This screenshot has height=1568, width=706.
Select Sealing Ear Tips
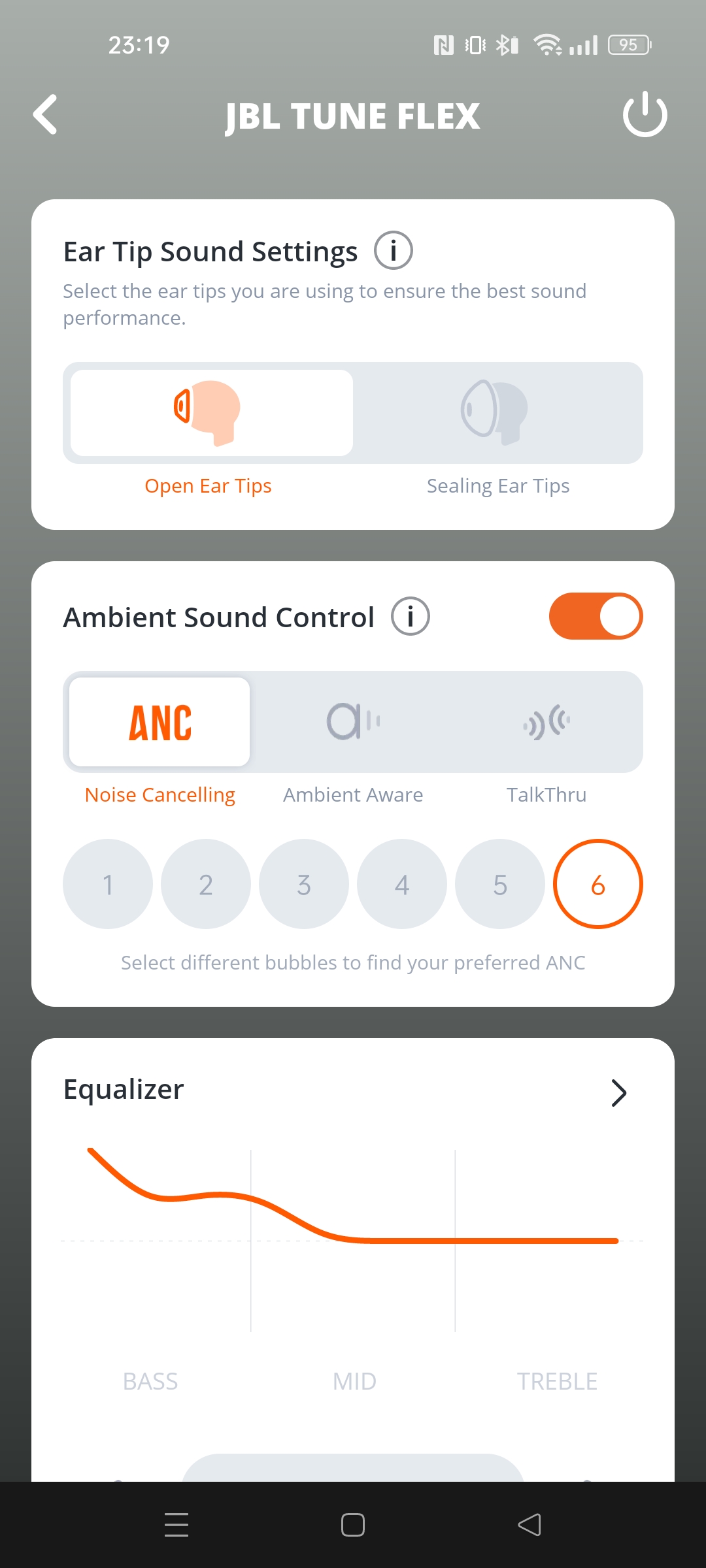point(497,413)
